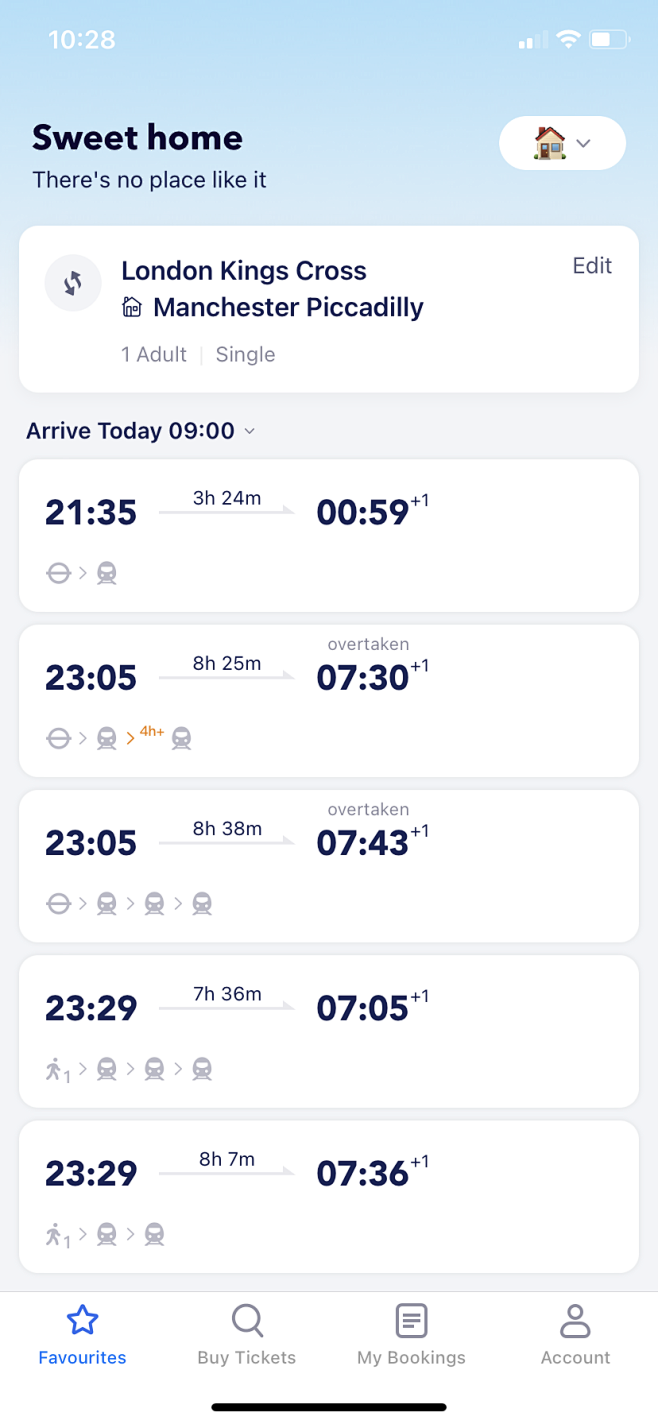658x1424 pixels.
Task: Switch to the Favourites tab
Action: click(x=82, y=1335)
